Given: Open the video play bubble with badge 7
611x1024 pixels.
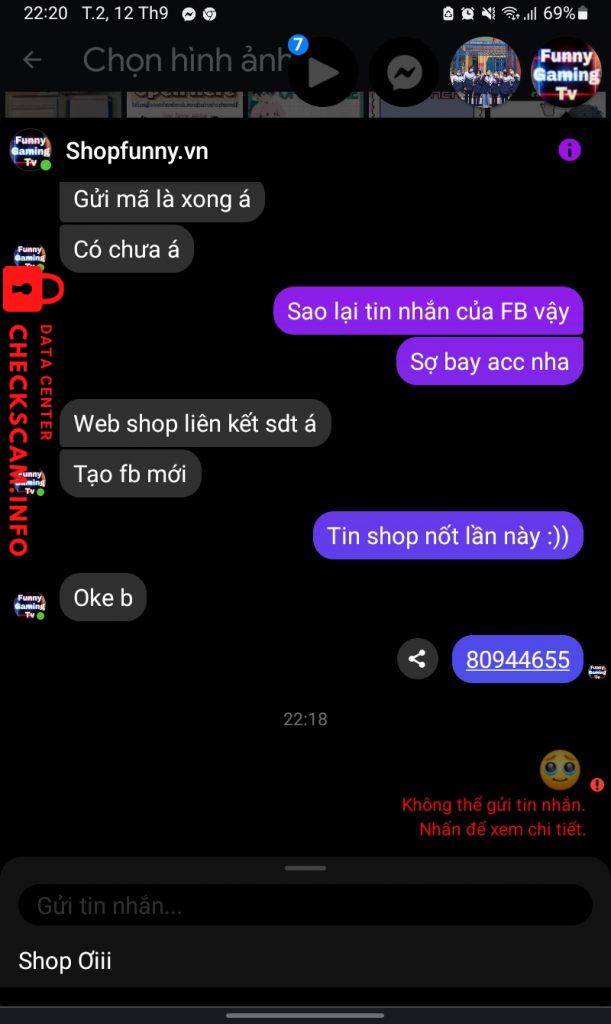Looking at the screenshot, I should [x=323, y=72].
